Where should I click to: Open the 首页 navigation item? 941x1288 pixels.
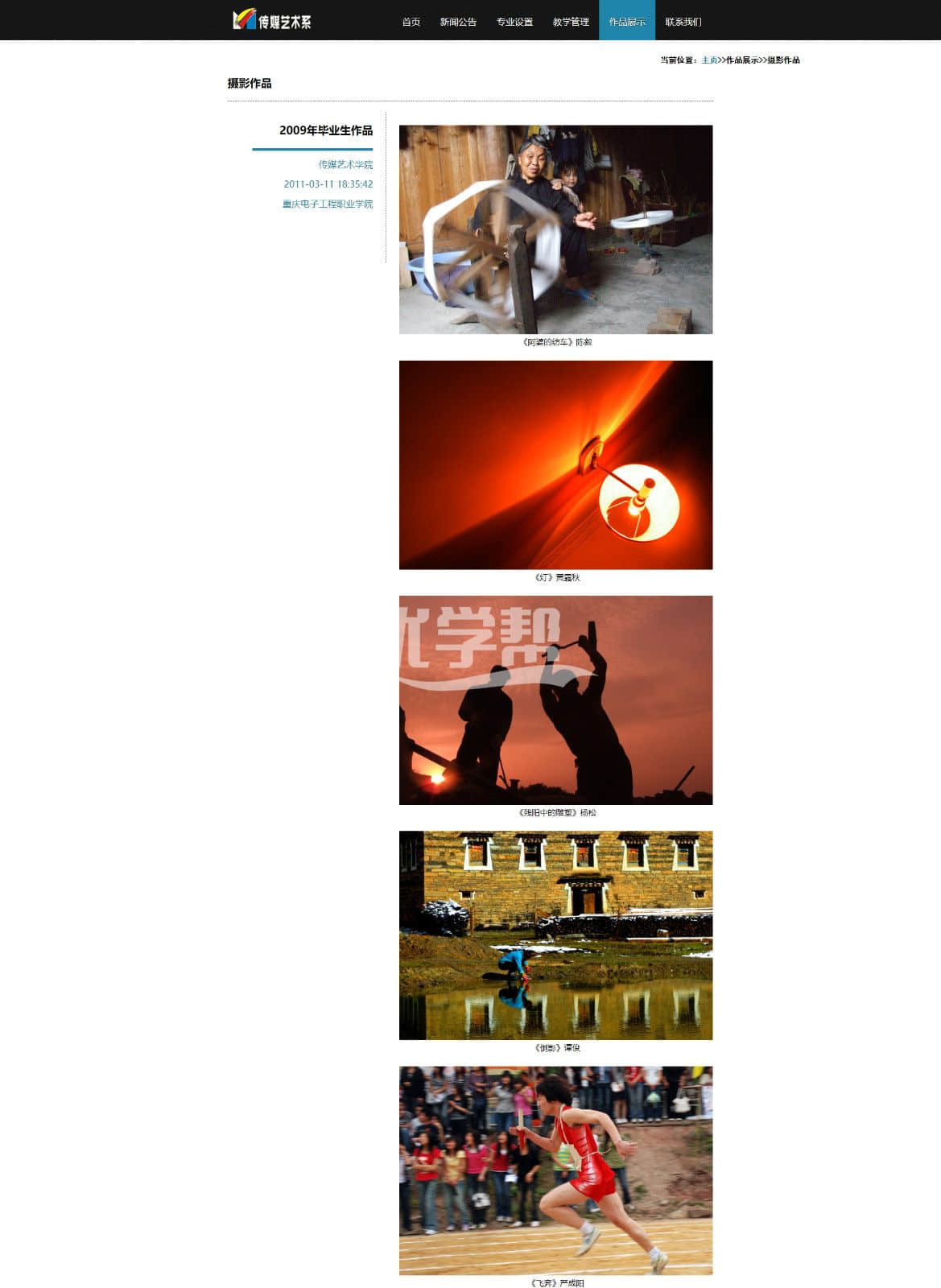click(411, 22)
